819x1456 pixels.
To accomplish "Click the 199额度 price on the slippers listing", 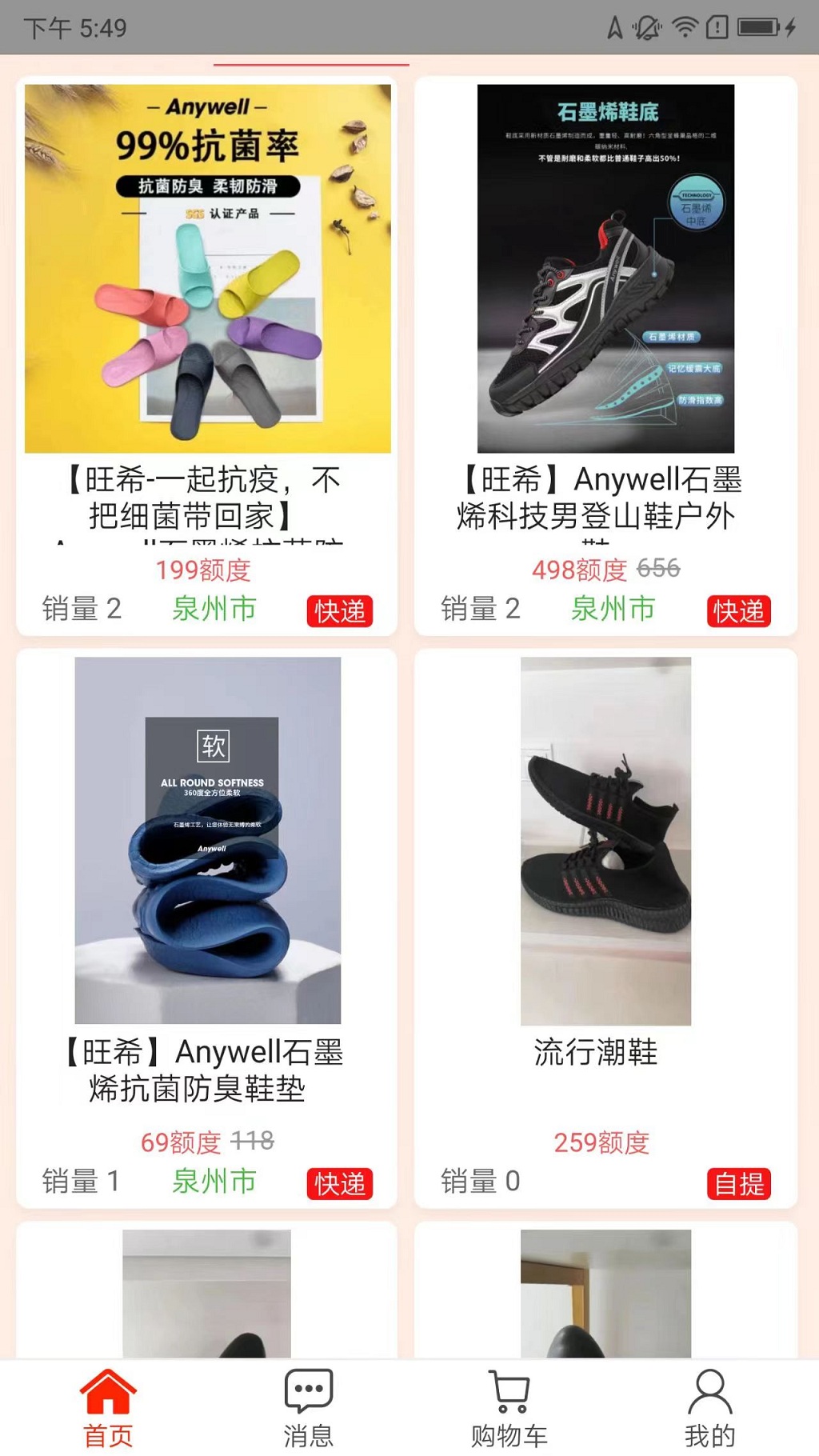I will 205,571.
